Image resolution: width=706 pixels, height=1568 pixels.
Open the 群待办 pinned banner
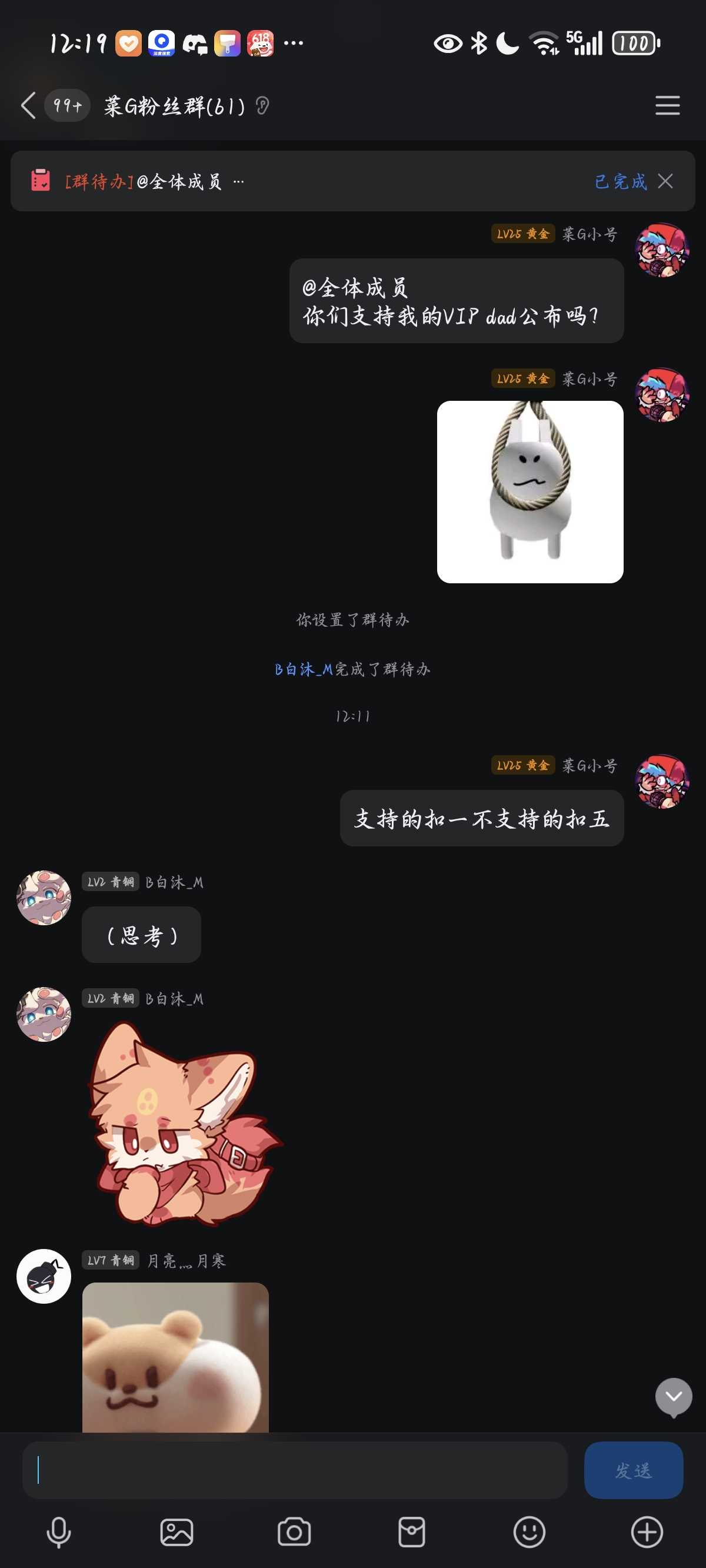coord(304,181)
